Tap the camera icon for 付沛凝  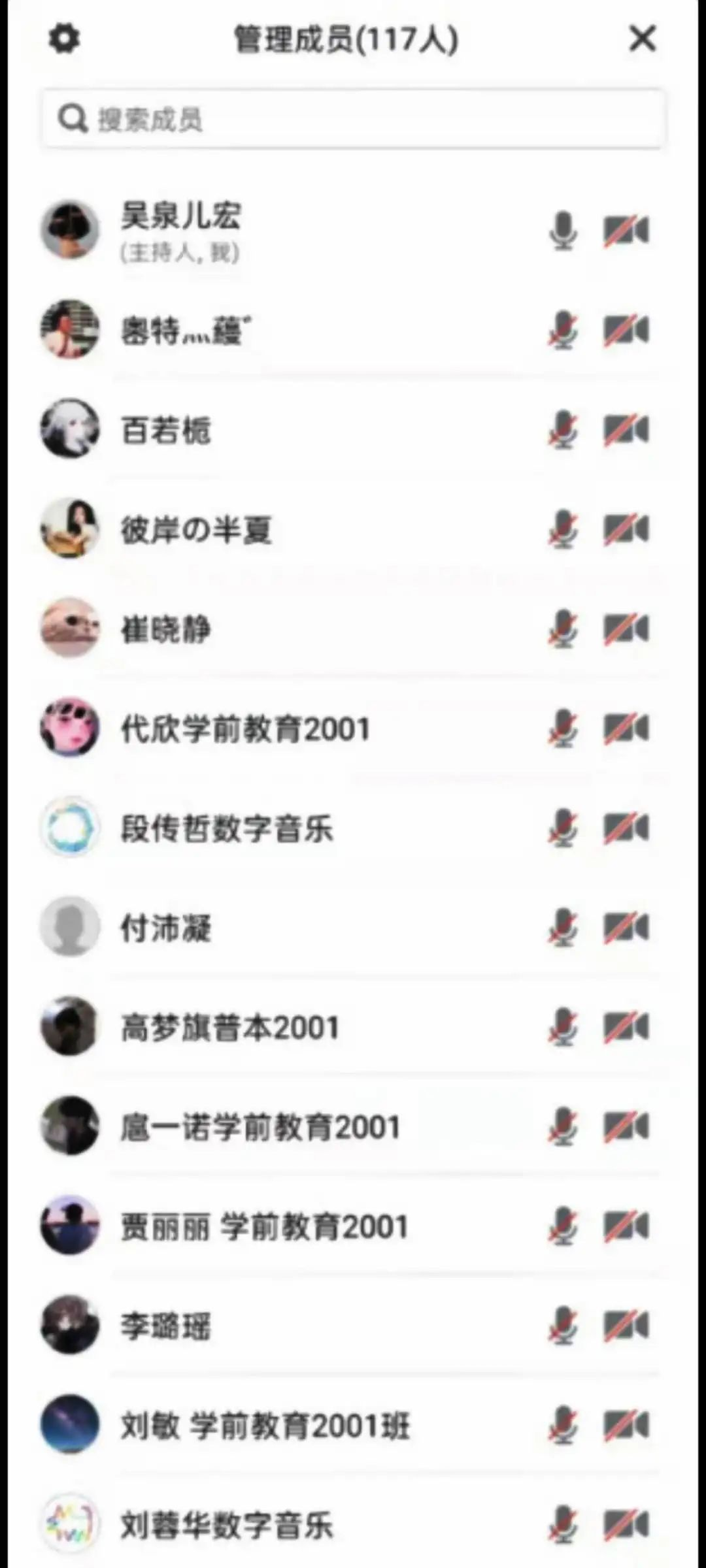click(626, 928)
